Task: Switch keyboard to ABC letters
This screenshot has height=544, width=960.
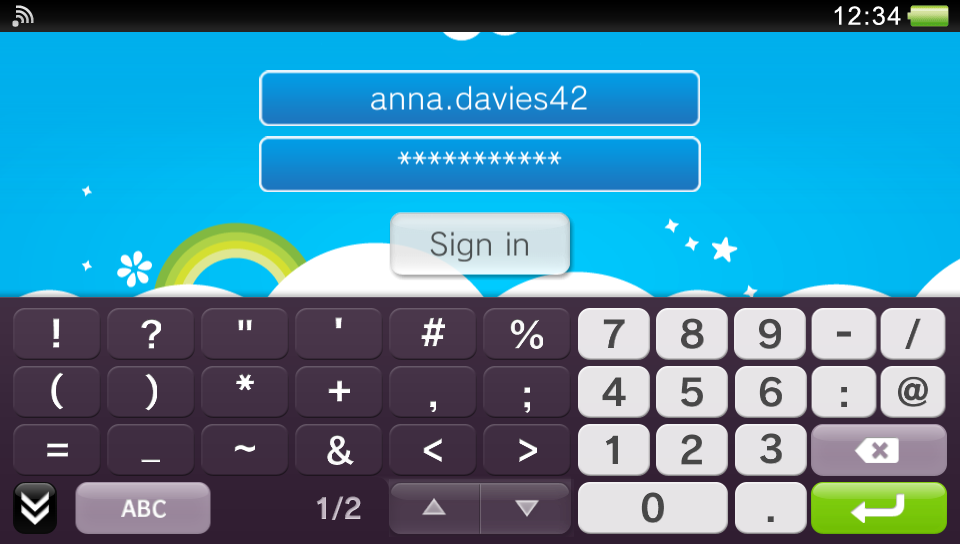Action: (143, 508)
